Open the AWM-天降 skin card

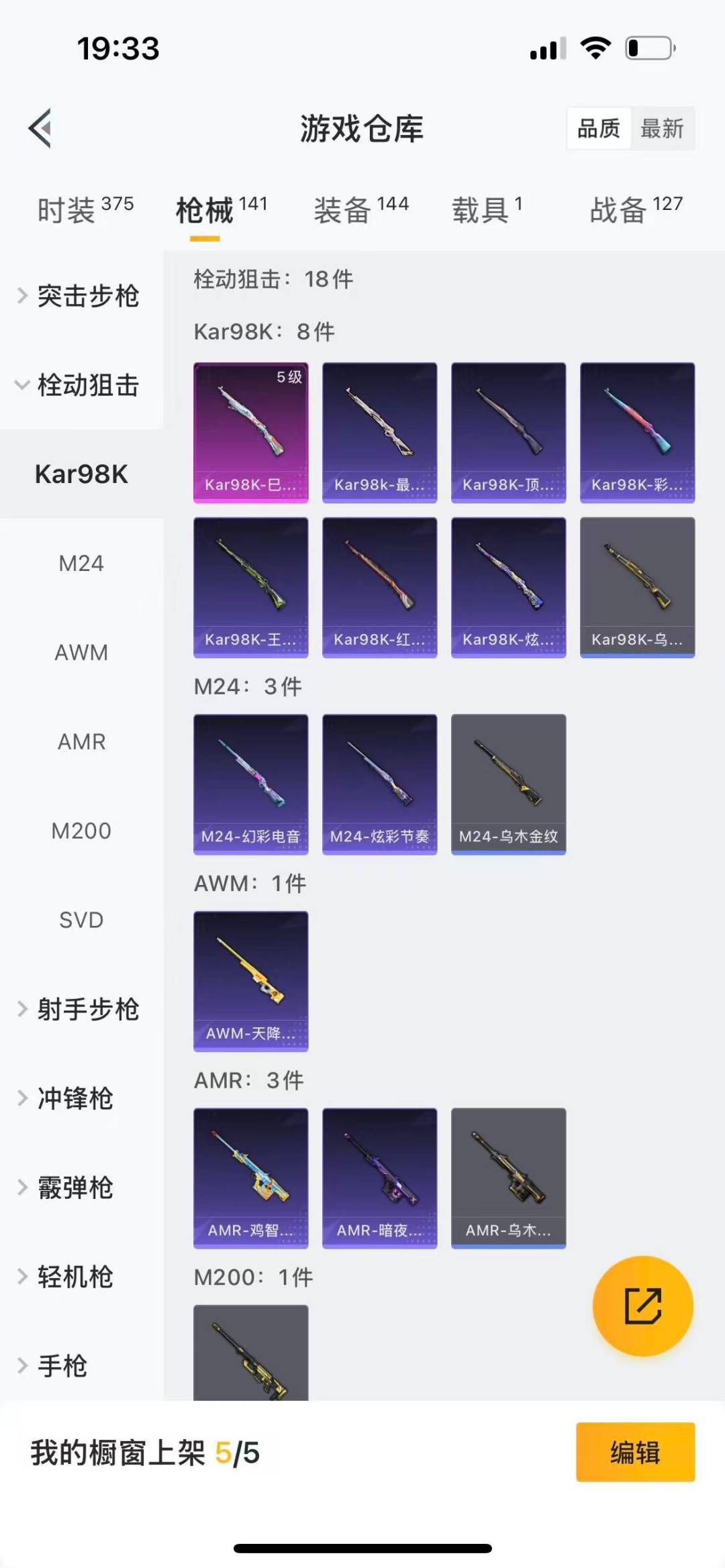click(x=251, y=981)
